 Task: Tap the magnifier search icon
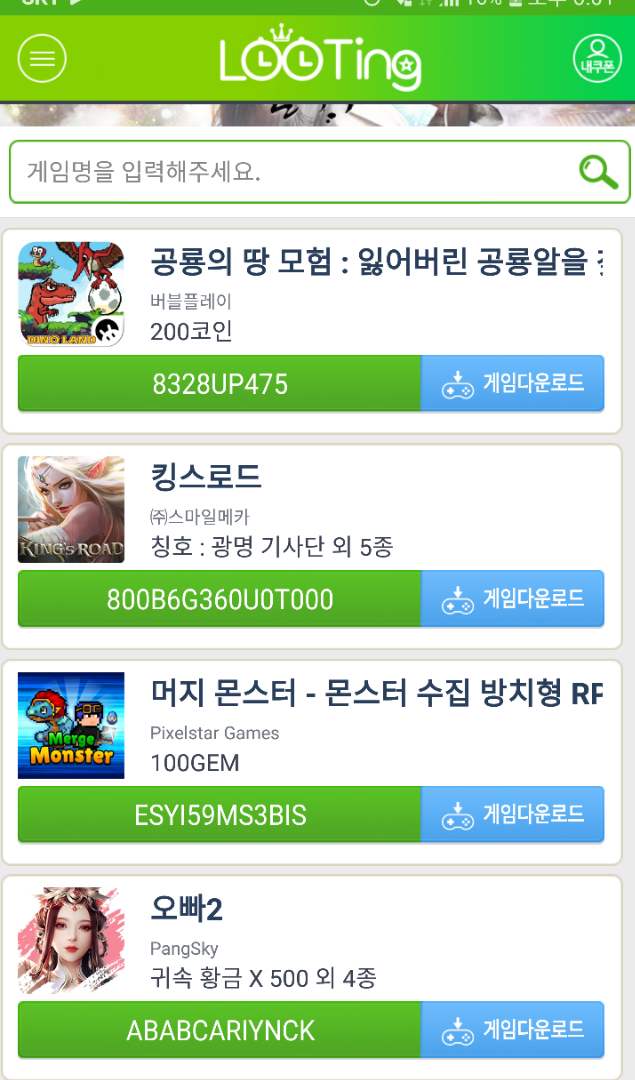click(x=598, y=172)
